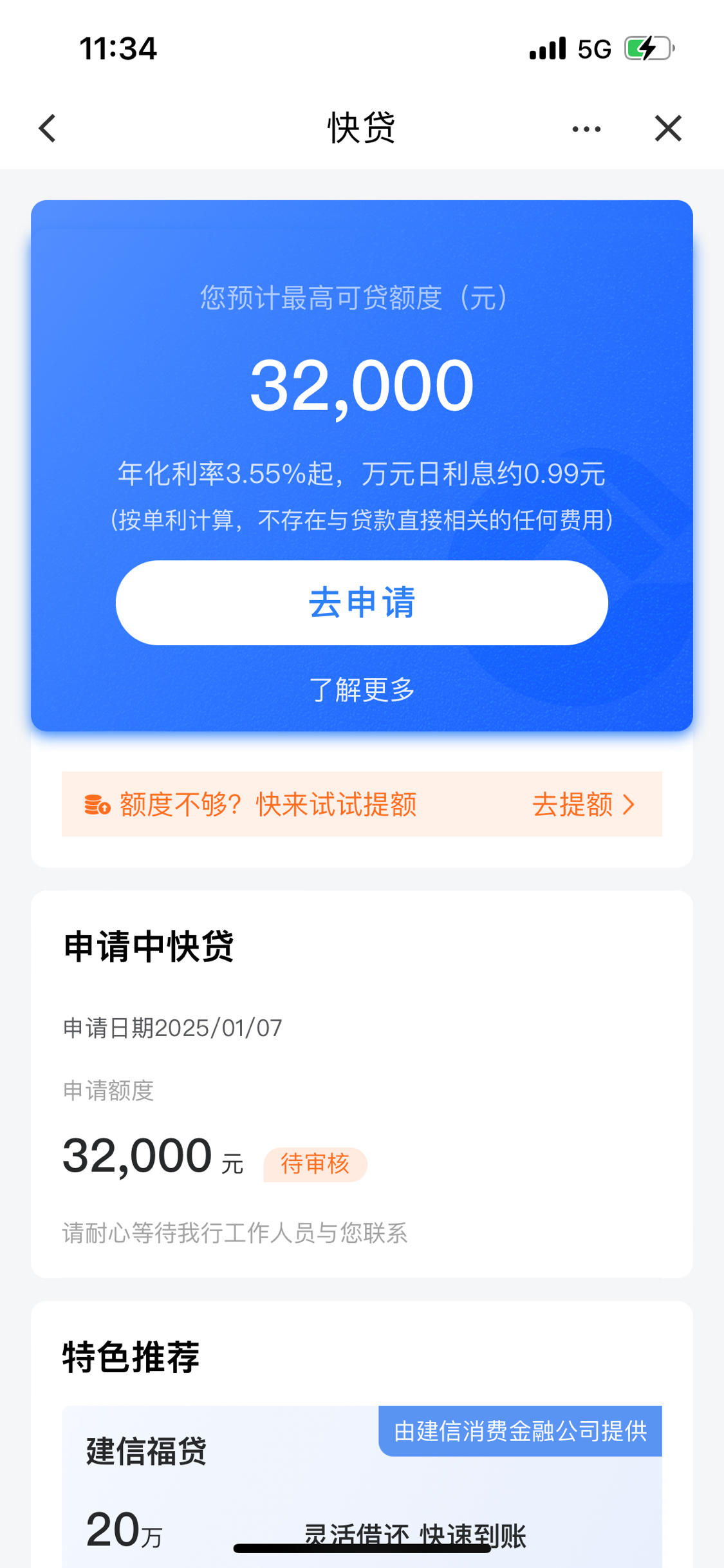
Task: Open 了解更多 for more details
Action: tap(362, 690)
